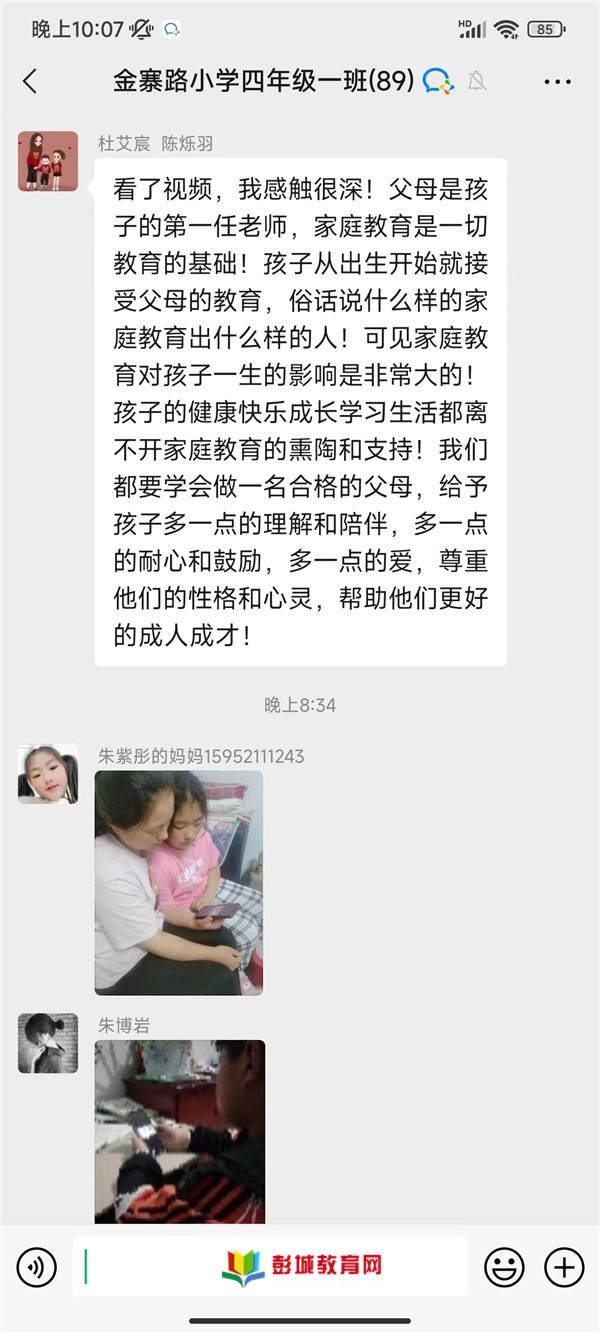Open 朱博岩's profile avatar

(48, 1044)
